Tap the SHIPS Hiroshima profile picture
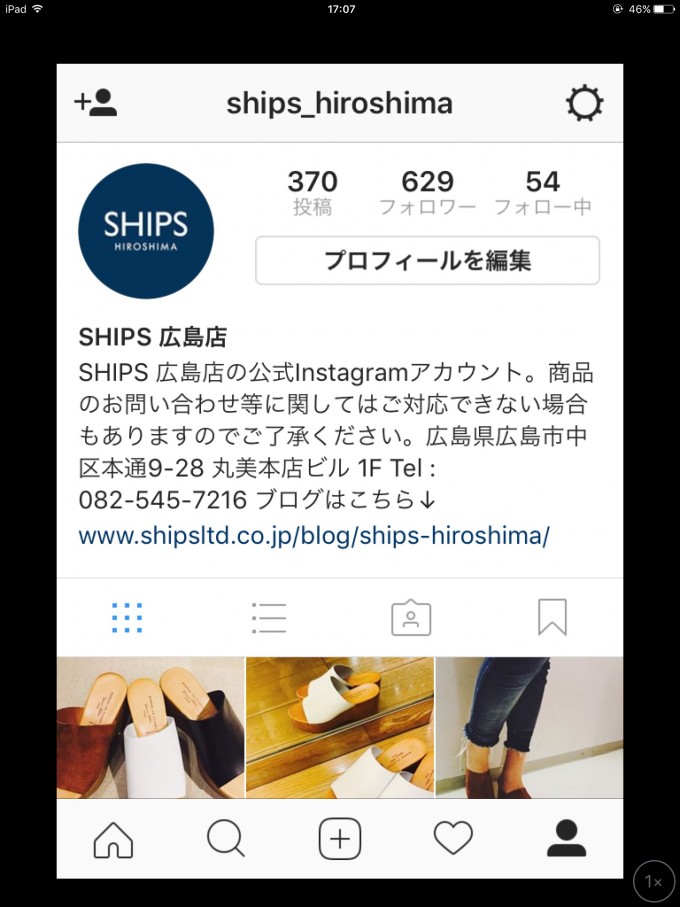680x907 pixels. pos(146,231)
